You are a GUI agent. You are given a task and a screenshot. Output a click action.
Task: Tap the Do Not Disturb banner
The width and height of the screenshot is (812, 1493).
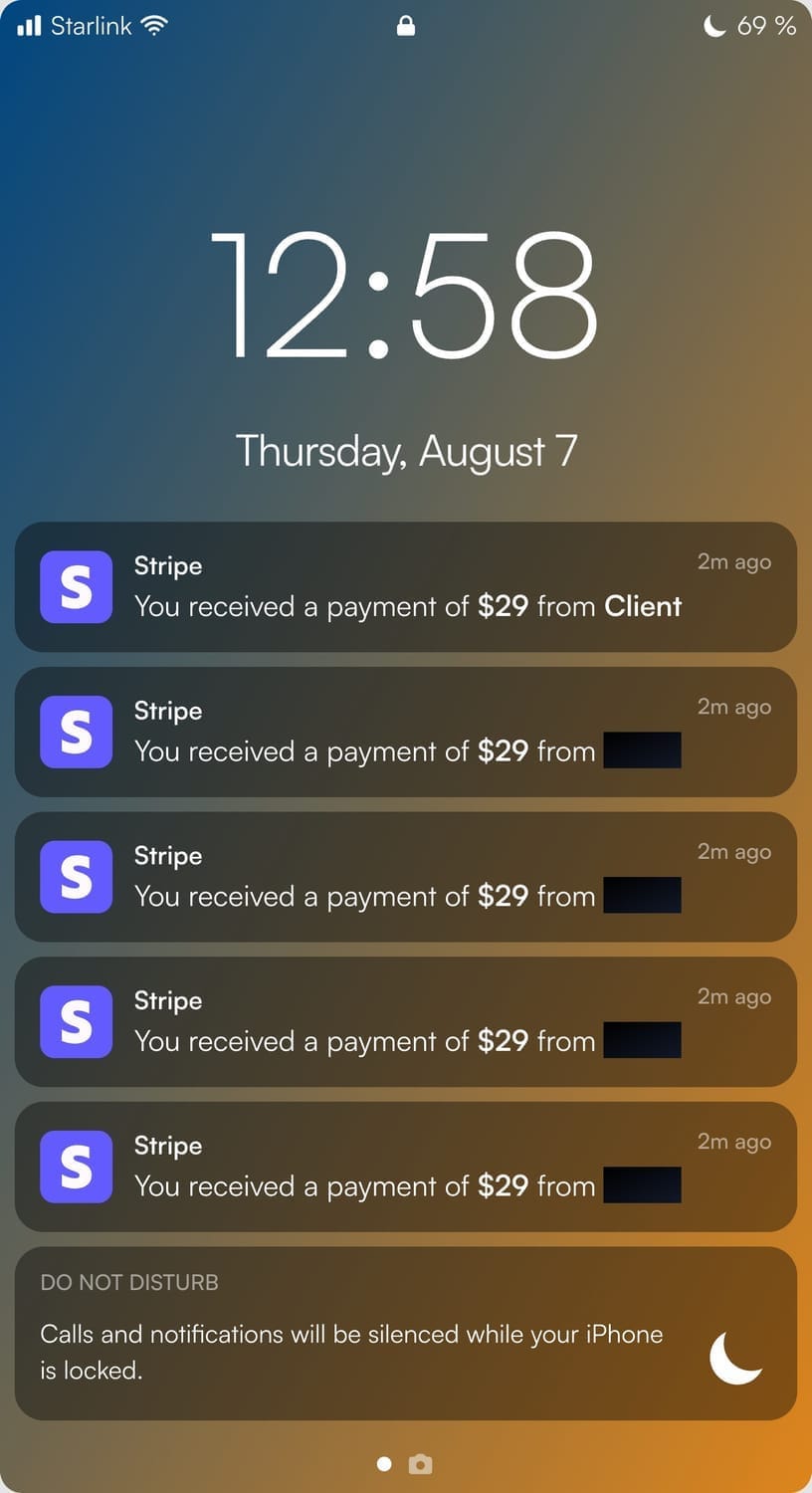coord(406,1334)
